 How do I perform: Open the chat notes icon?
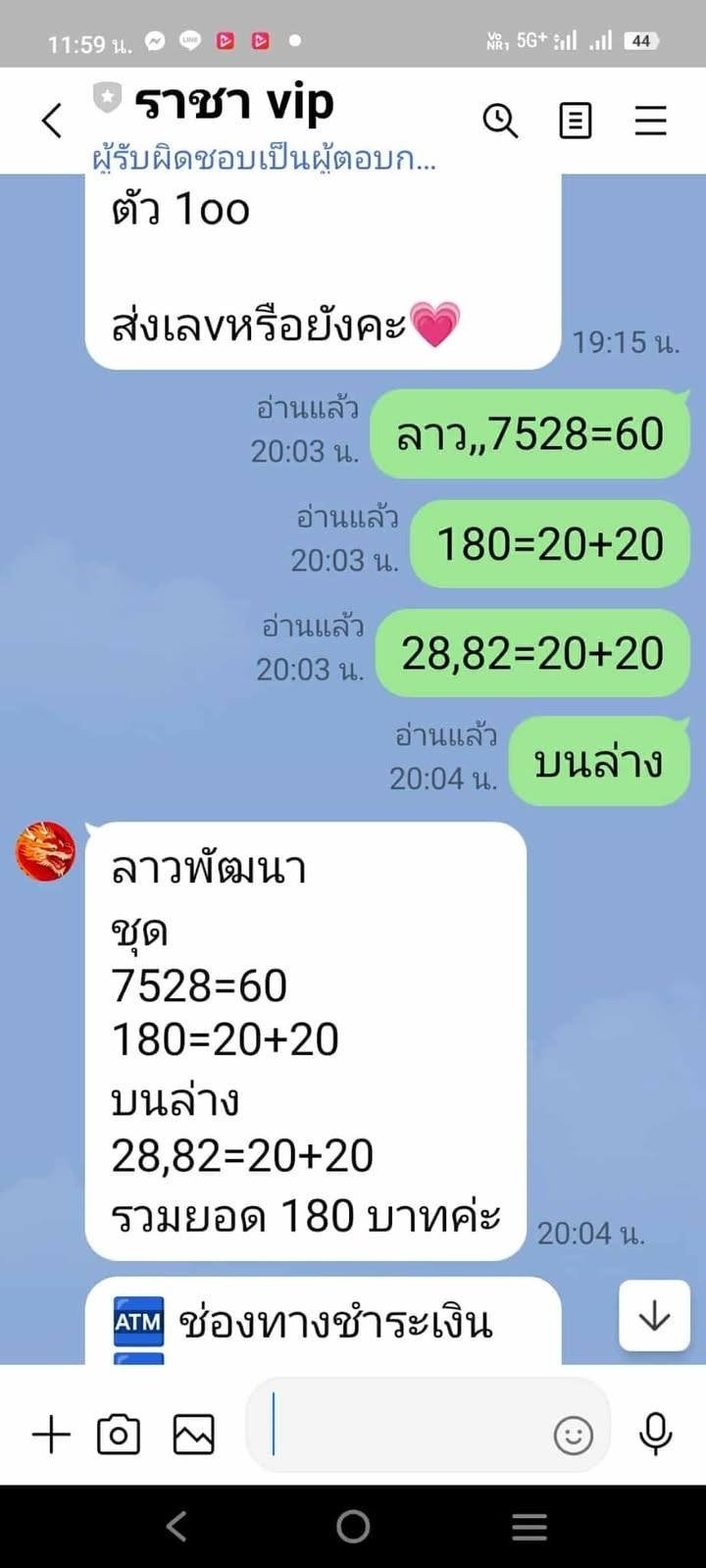click(x=575, y=122)
